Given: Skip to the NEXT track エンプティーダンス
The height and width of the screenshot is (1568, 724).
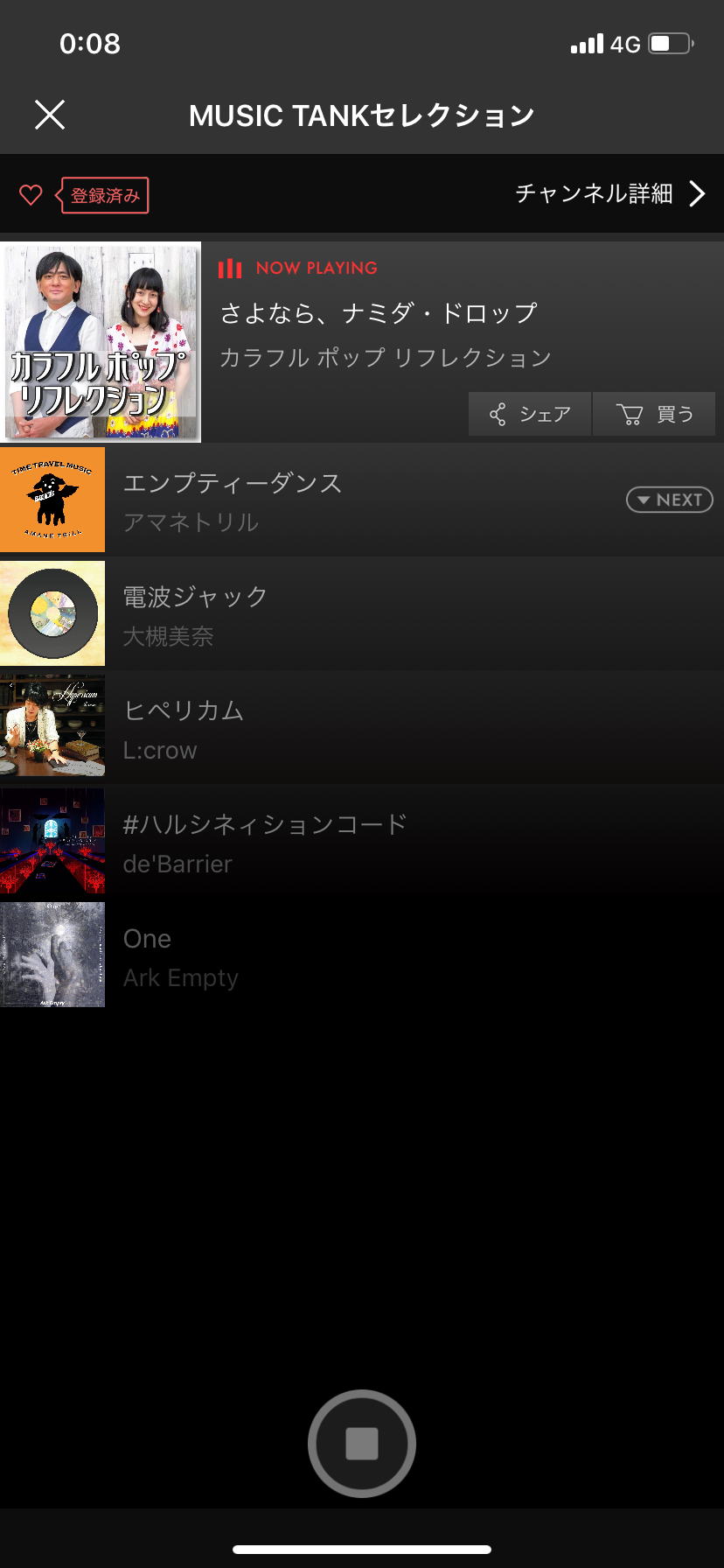Looking at the screenshot, I should click(670, 500).
